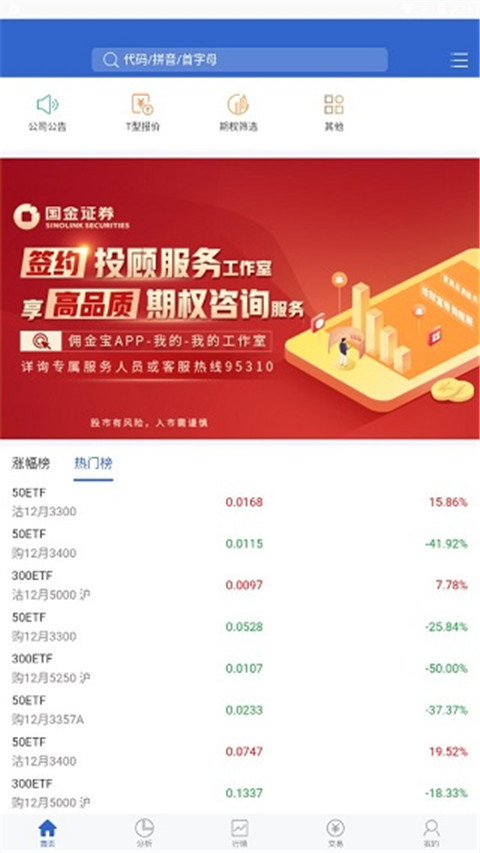
Task: Tap the 首页 home tab
Action: point(47,833)
